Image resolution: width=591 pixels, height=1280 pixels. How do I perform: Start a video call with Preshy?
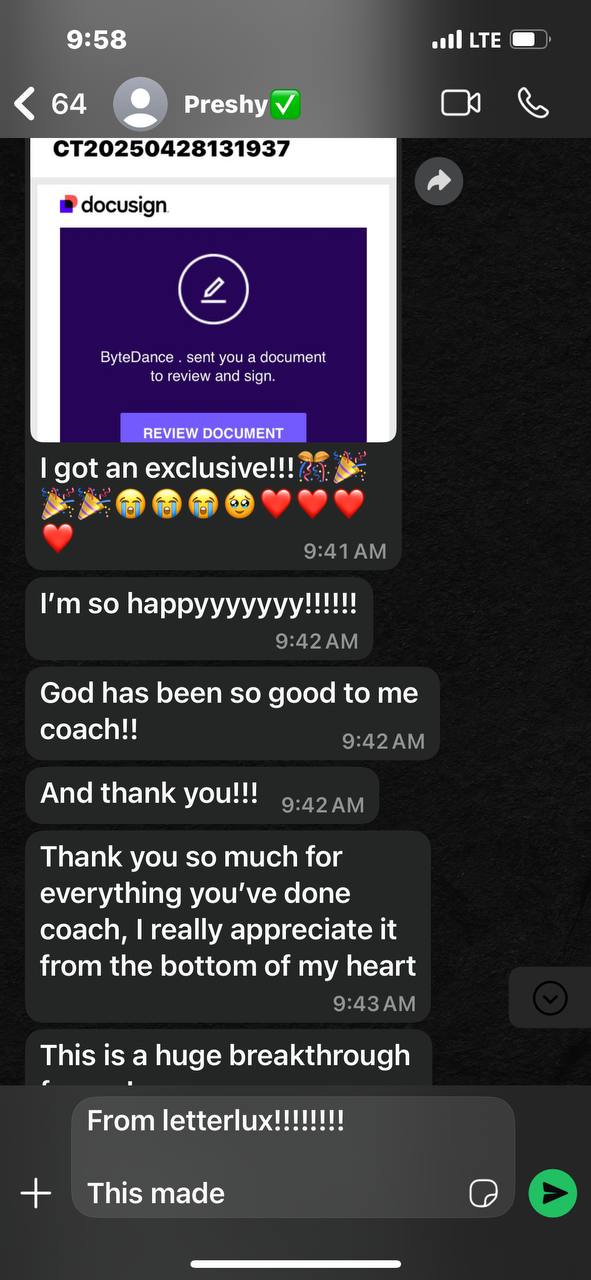461,103
